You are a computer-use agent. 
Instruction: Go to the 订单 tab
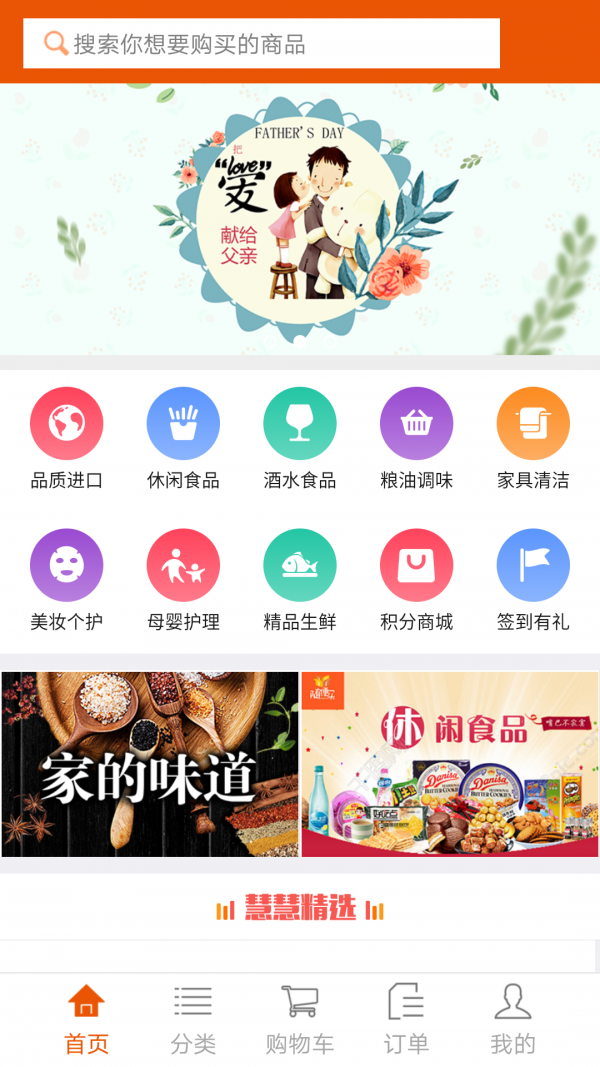[406, 1019]
